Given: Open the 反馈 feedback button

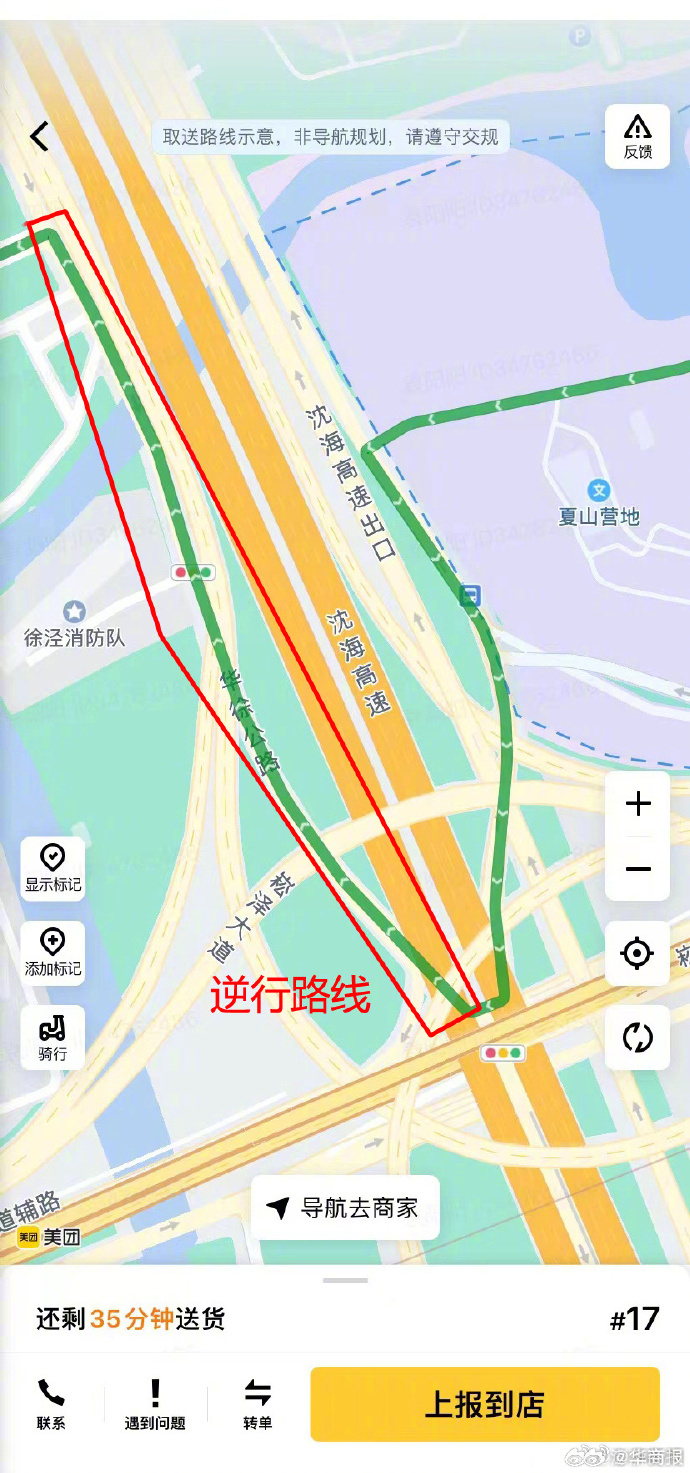Looking at the screenshot, I should tap(637, 136).
